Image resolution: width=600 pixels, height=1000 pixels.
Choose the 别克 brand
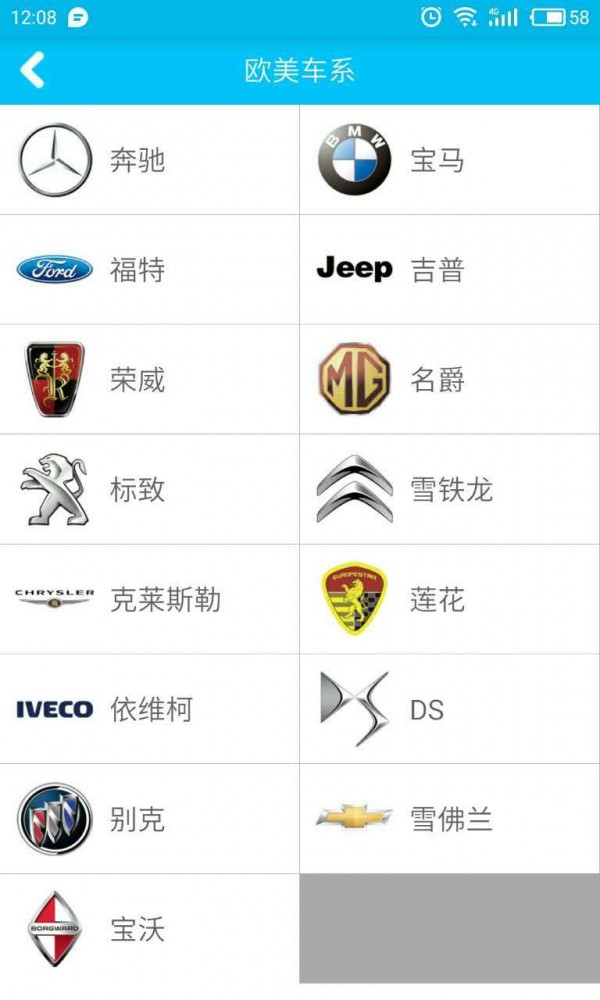click(150, 820)
